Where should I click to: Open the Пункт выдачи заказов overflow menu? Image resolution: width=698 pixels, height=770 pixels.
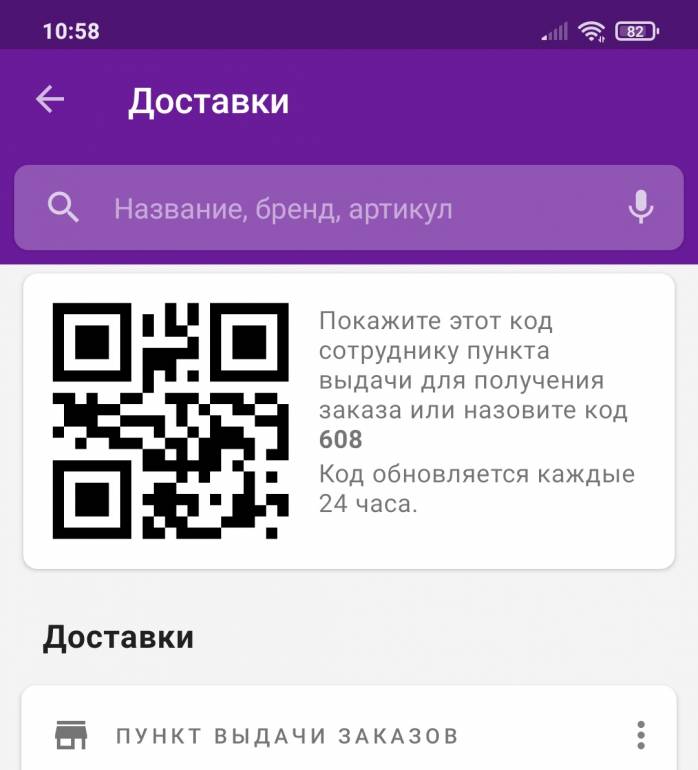point(641,735)
